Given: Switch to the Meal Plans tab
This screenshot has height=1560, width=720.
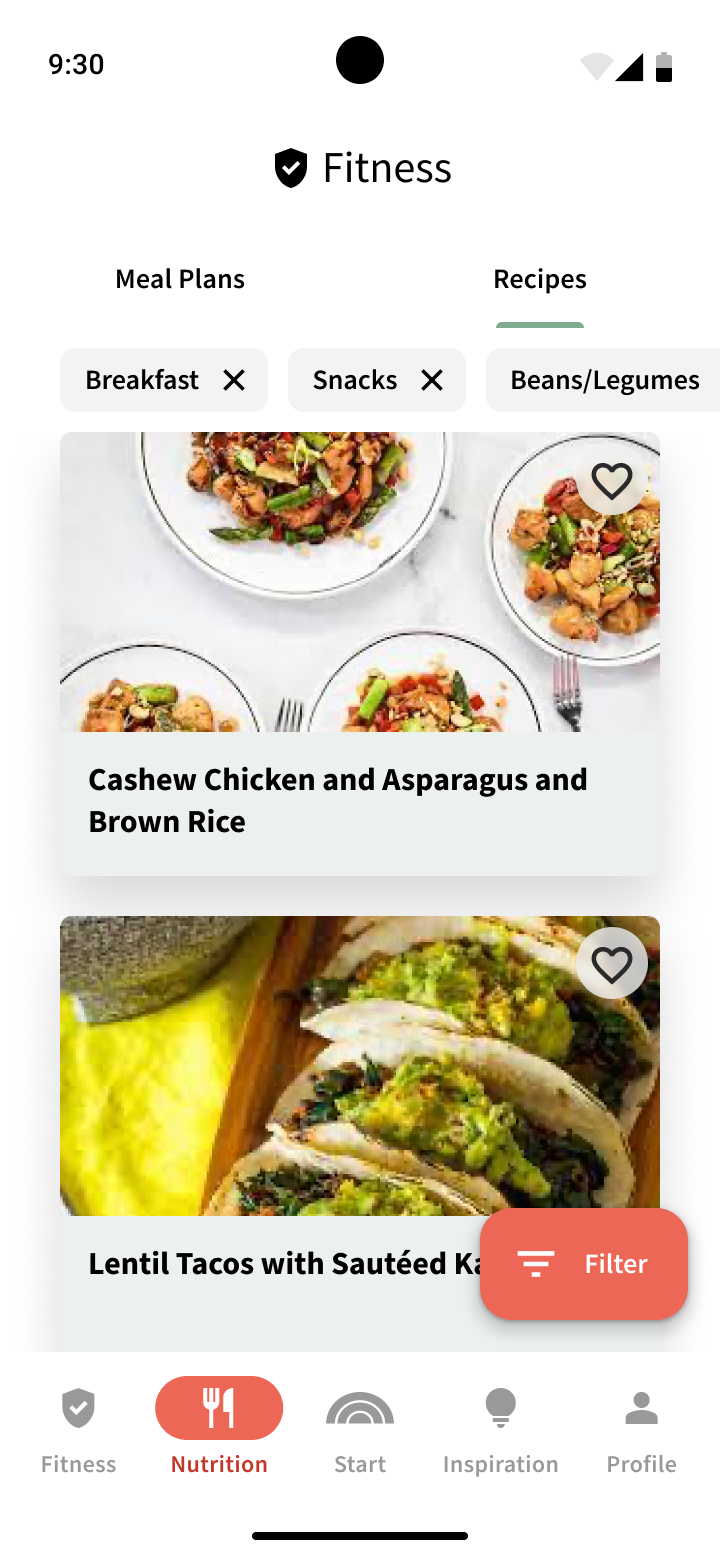Looking at the screenshot, I should pos(180,279).
